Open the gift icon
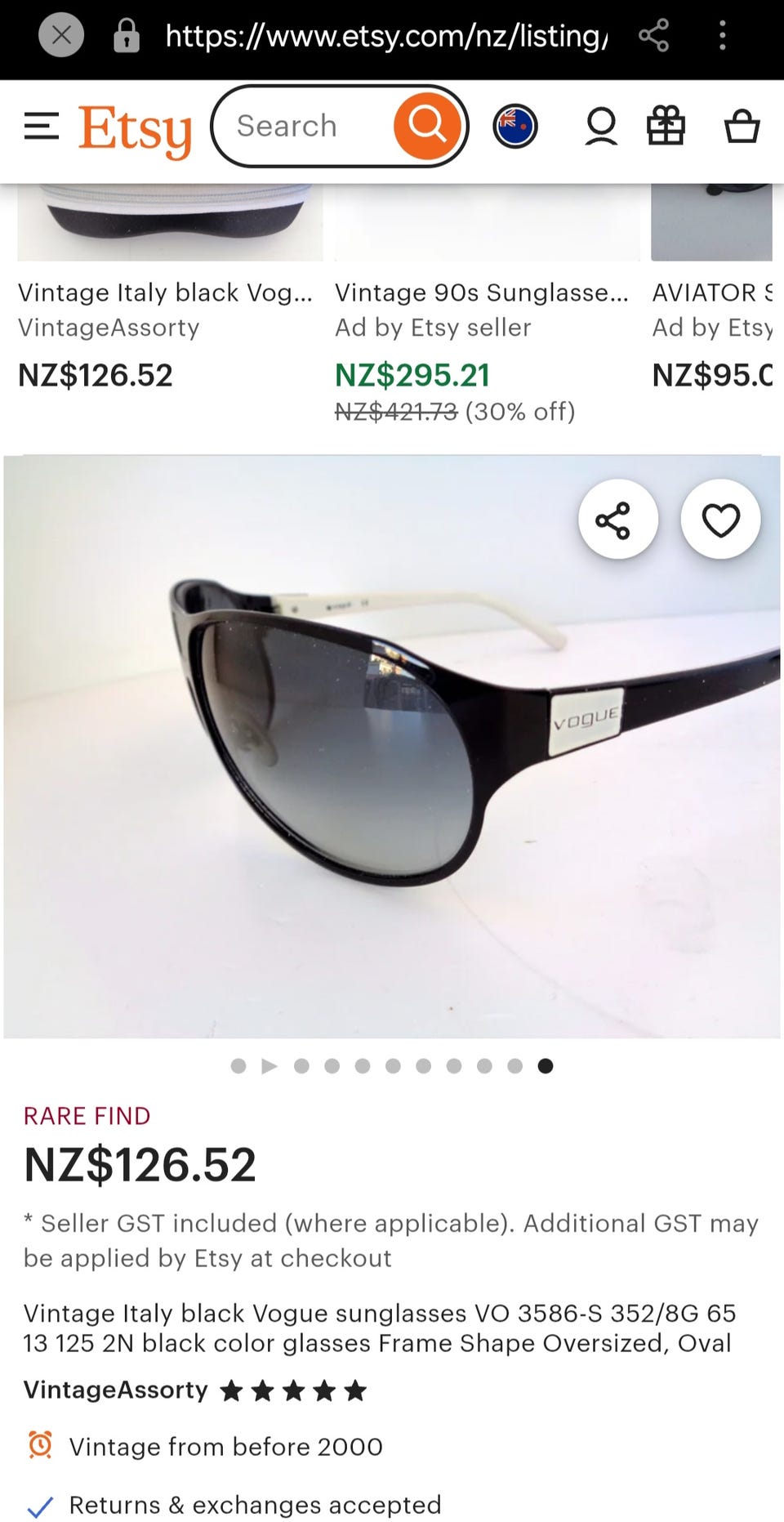Image resolution: width=784 pixels, height=1522 pixels. 666,127
